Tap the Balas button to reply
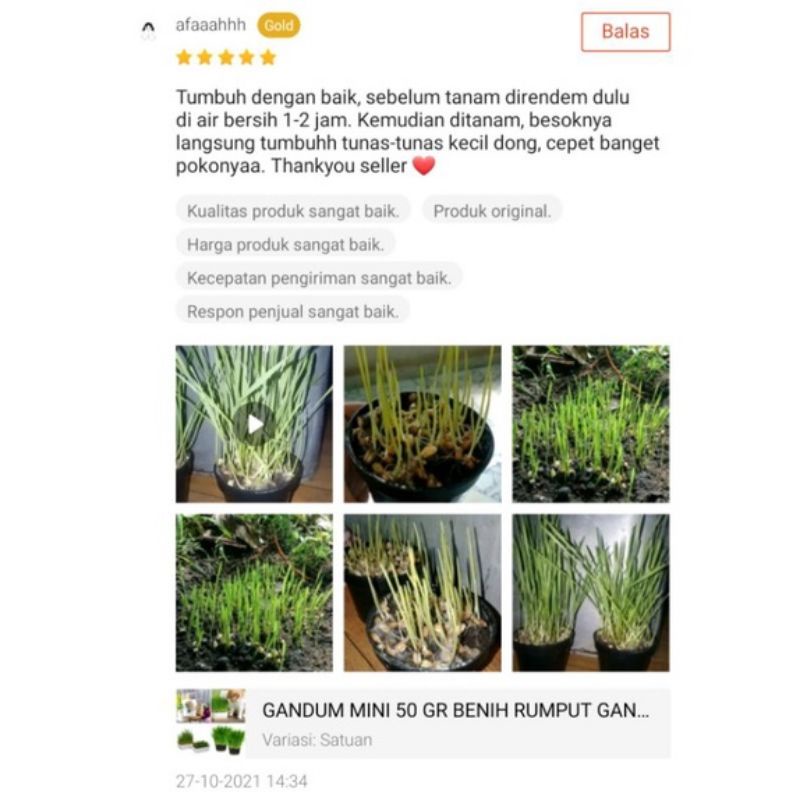800x800 pixels. click(625, 32)
